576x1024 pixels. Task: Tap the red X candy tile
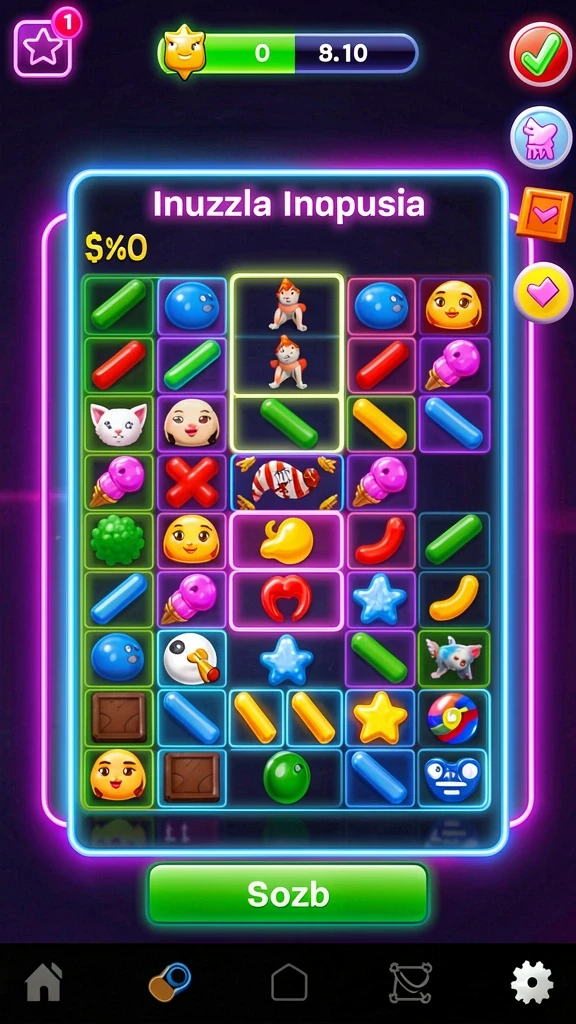tap(191, 482)
